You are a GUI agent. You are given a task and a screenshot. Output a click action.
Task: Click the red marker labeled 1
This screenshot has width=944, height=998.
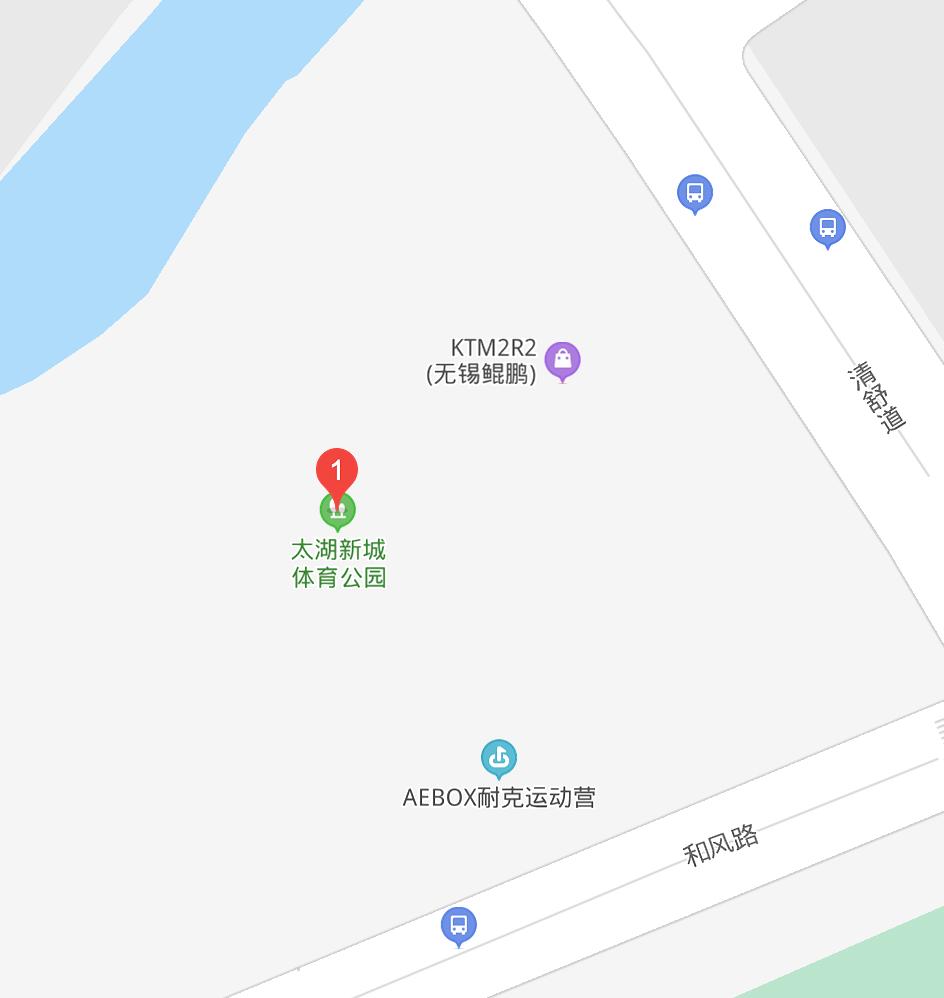pos(337,471)
